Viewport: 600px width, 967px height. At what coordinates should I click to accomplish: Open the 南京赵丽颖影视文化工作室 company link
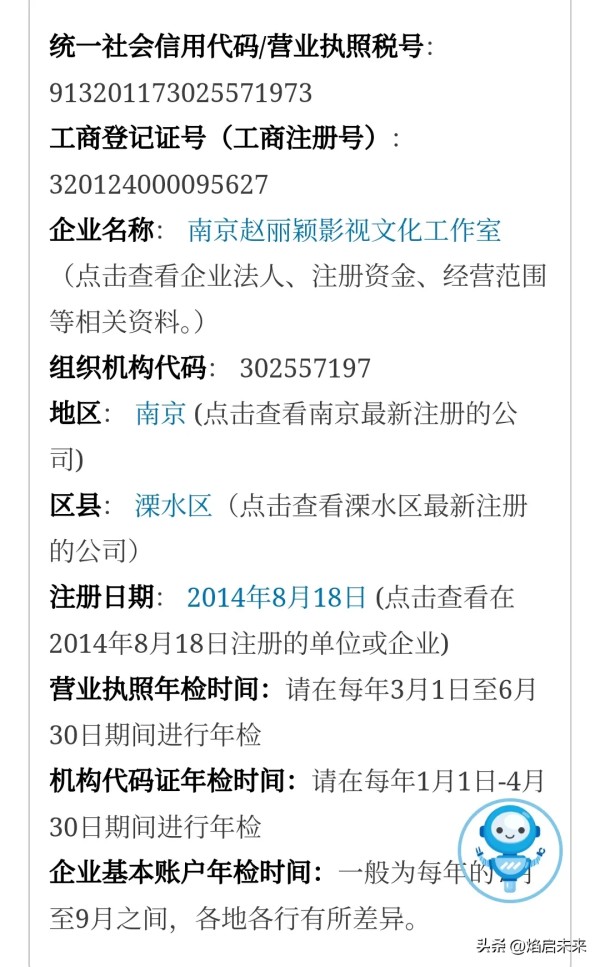(x=344, y=231)
